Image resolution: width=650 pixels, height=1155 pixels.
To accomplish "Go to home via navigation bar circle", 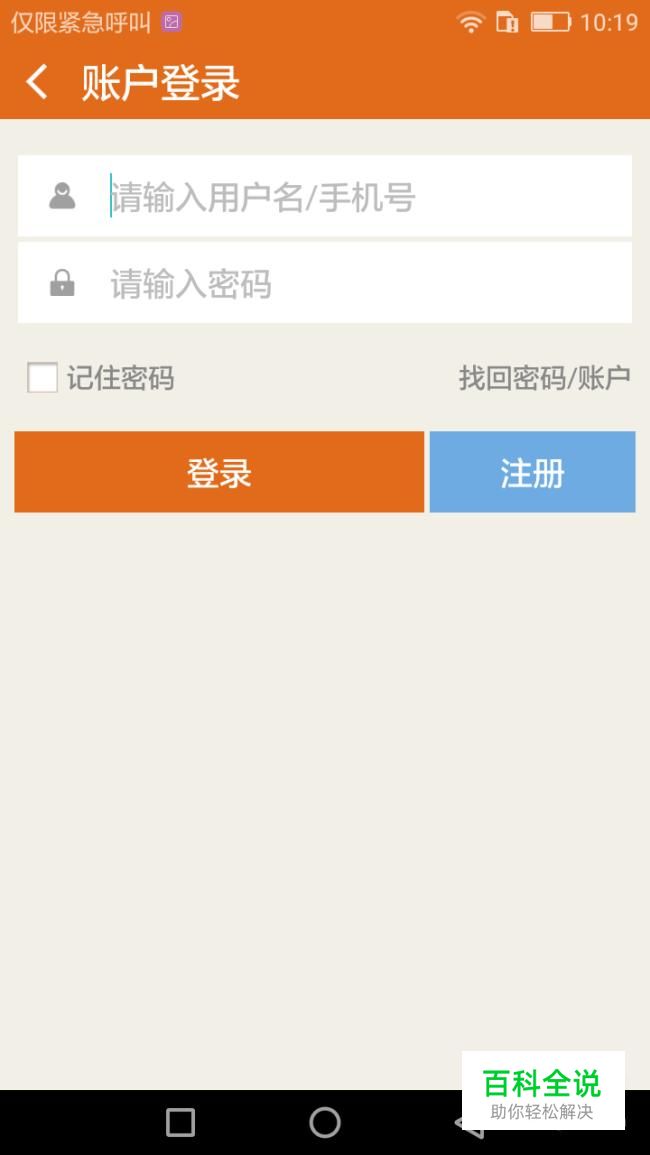I will click(325, 1123).
